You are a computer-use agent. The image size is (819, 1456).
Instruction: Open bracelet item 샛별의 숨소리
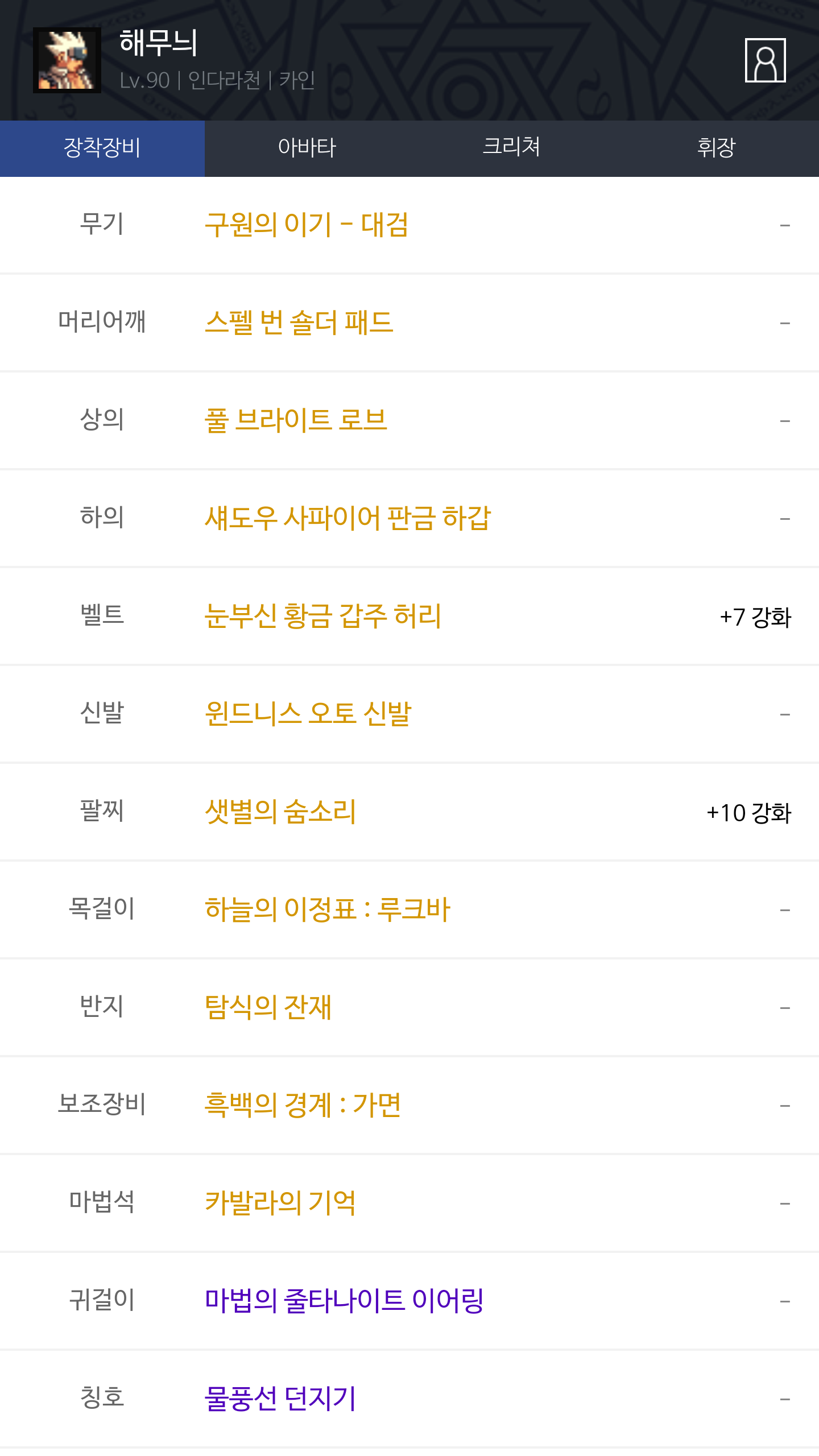pyautogui.click(x=280, y=812)
